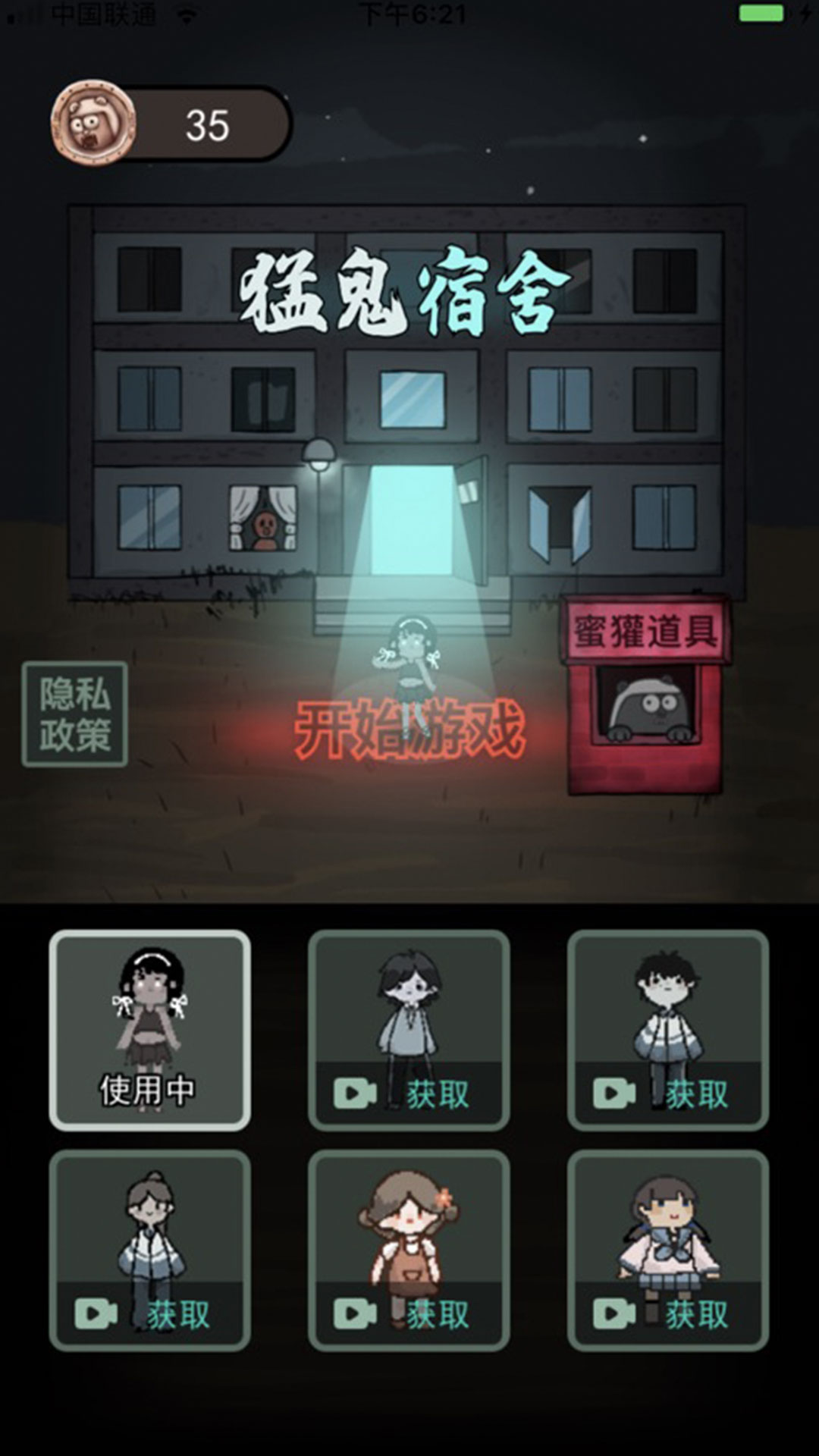
Task: Open the 隐私政策 privacy policy
Action: point(74,714)
